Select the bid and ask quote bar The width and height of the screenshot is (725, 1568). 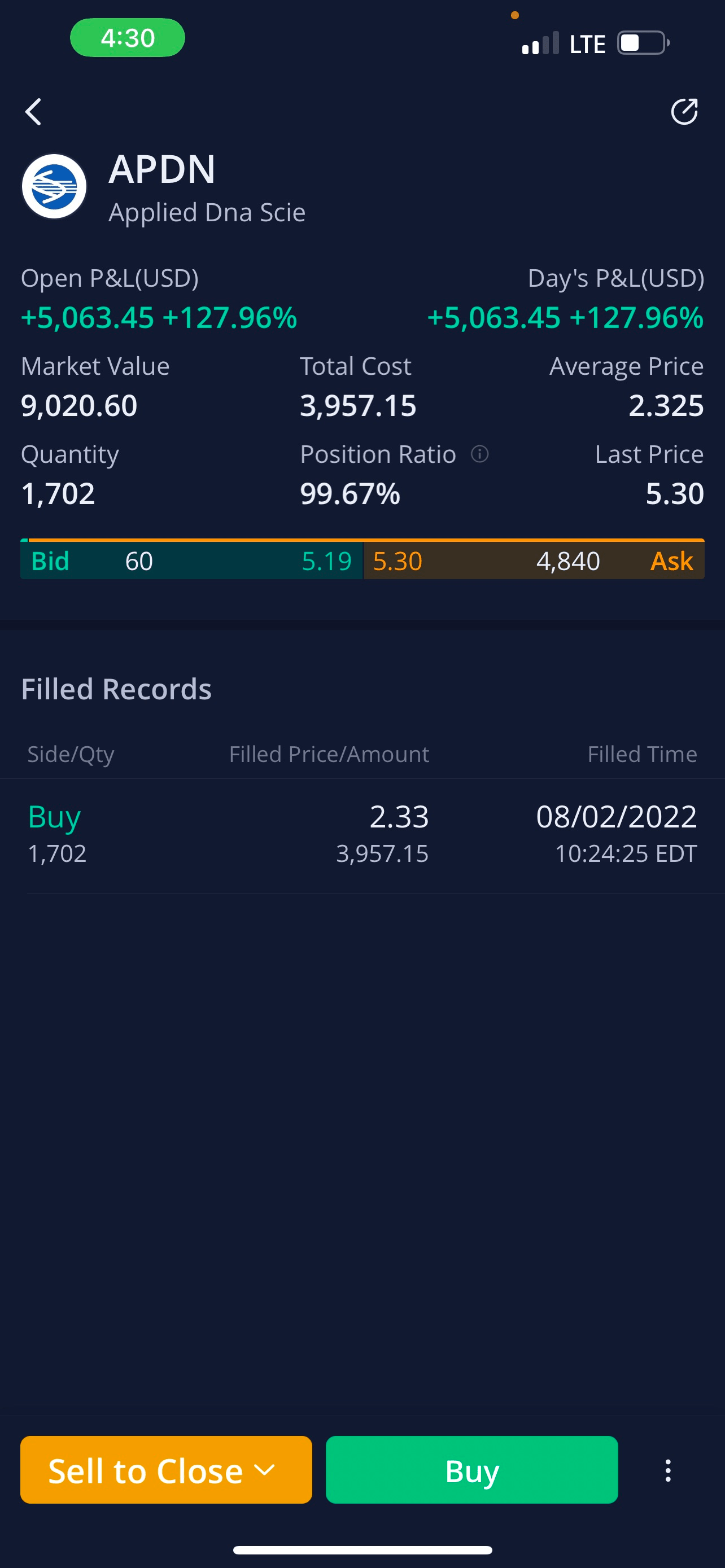pos(362,560)
